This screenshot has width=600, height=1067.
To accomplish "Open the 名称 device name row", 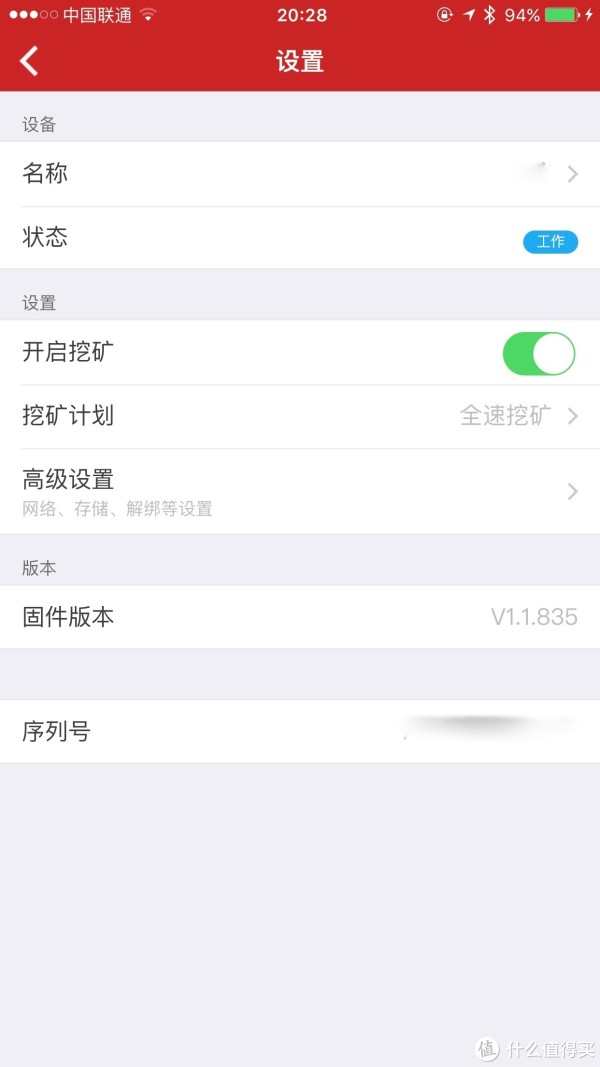I will [x=300, y=174].
